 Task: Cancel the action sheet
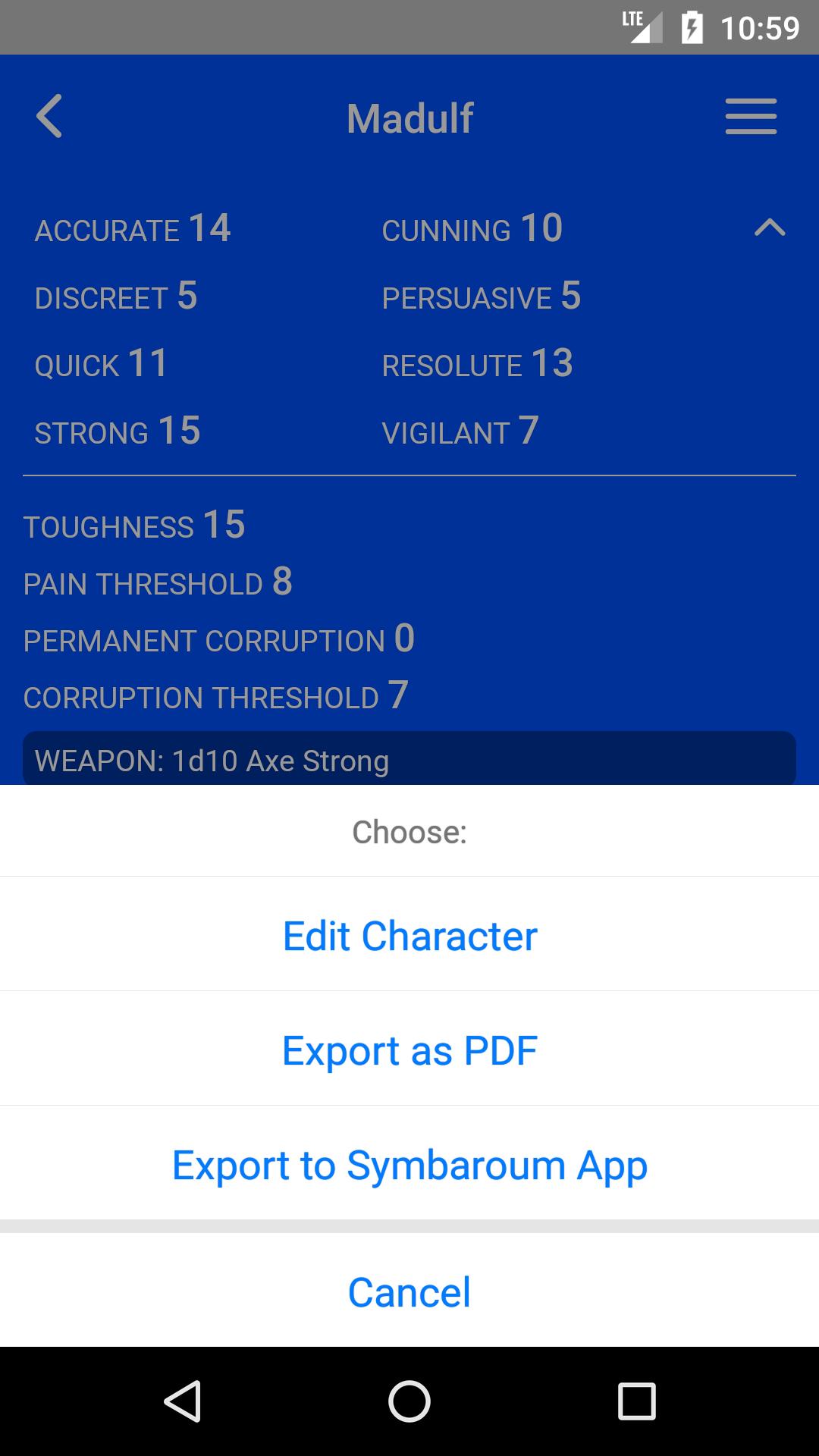coord(409,1291)
